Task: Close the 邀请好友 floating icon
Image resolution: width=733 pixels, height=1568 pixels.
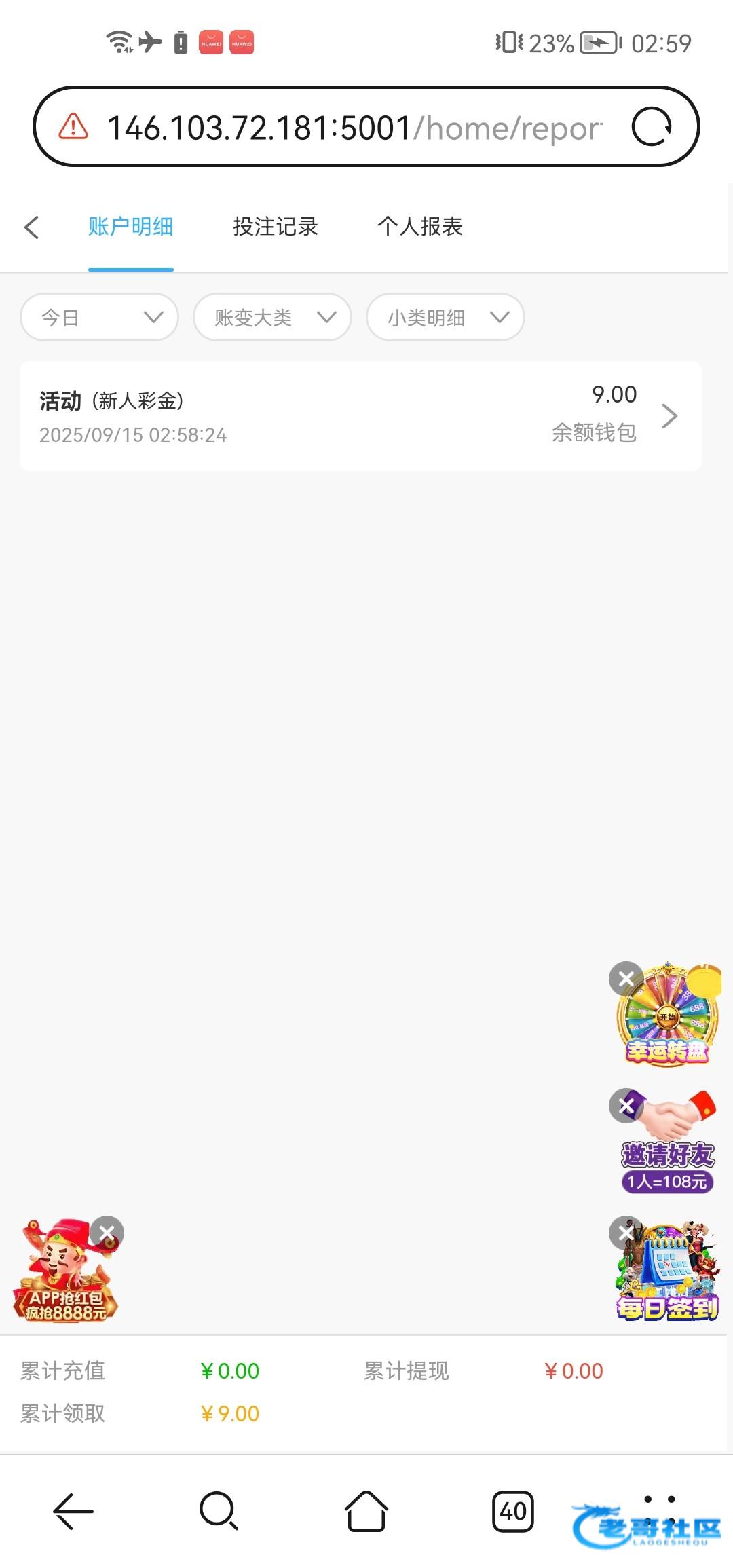Action: point(626,1106)
